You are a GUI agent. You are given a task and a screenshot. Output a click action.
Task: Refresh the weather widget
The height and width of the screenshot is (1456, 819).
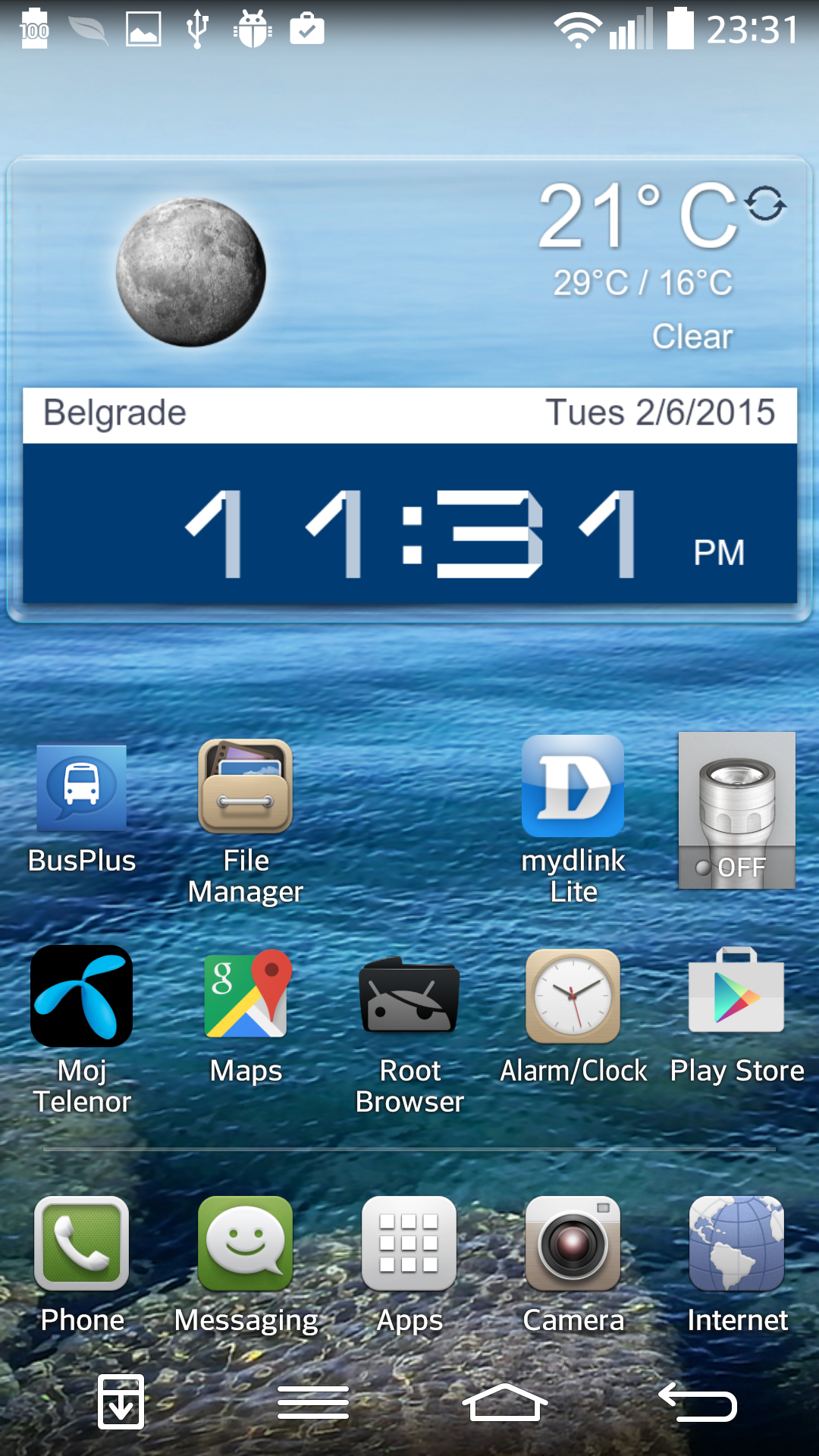[765, 204]
